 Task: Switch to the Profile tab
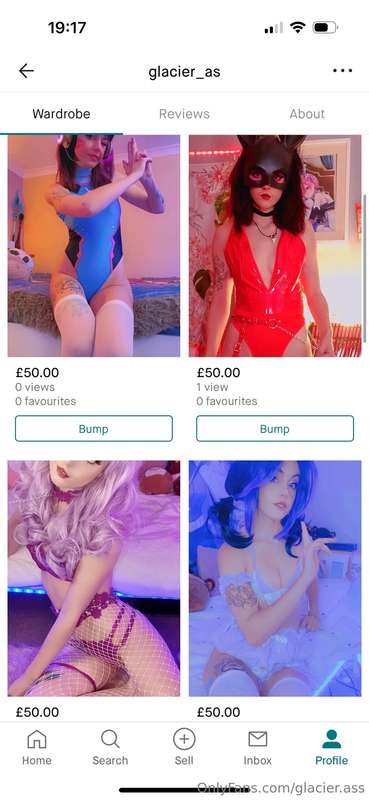click(x=332, y=747)
